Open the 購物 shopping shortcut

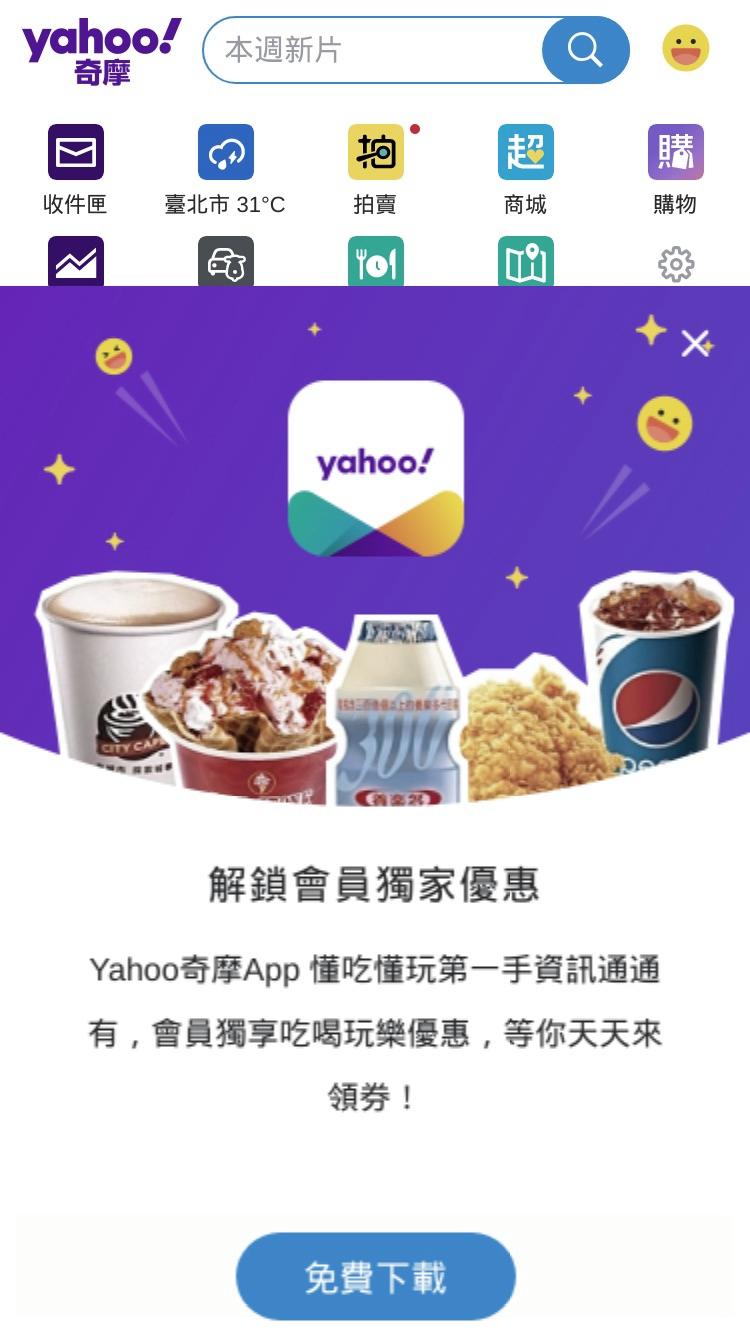point(675,170)
